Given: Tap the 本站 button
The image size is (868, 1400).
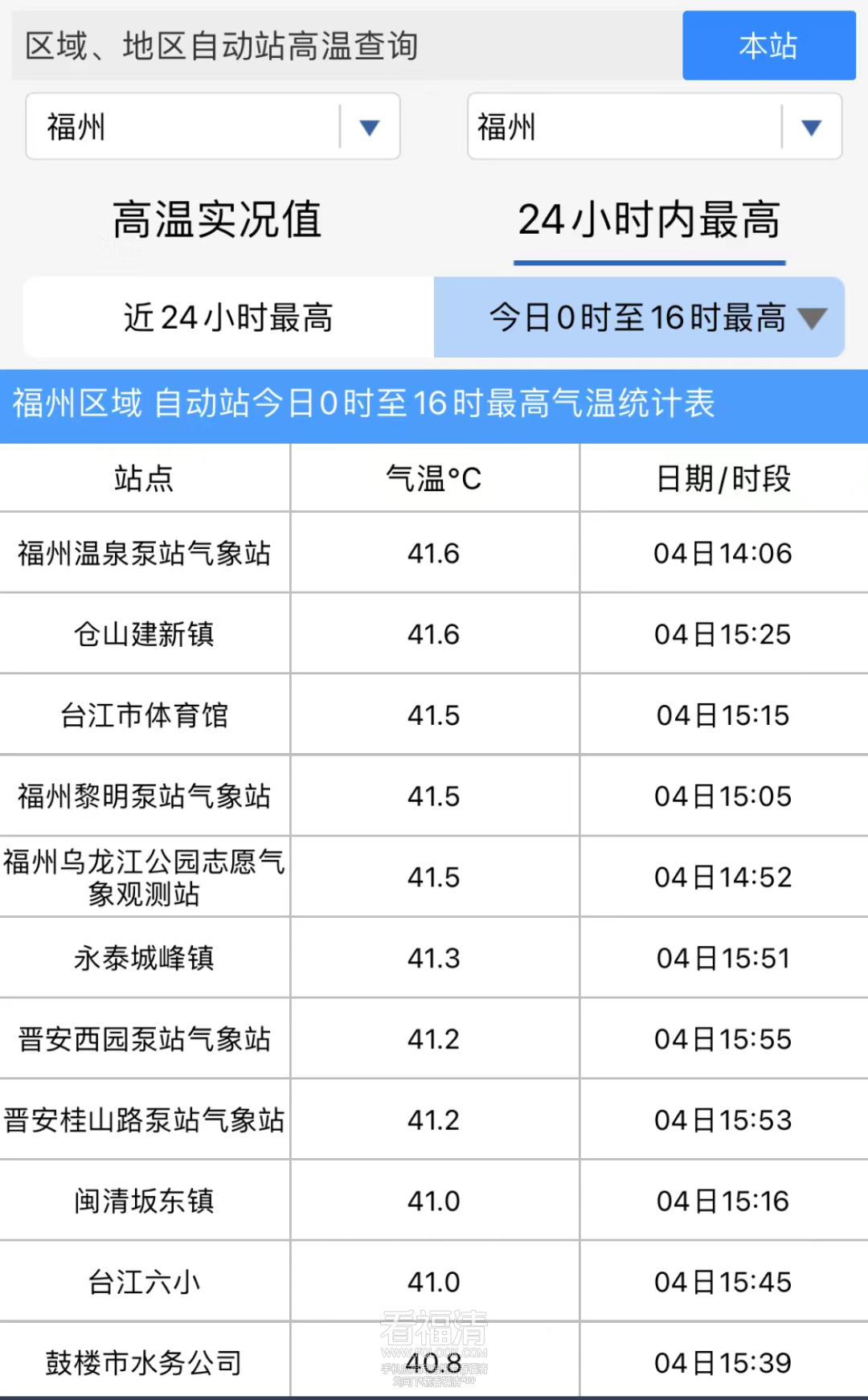Looking at the screenshot, I should (768, 46).
